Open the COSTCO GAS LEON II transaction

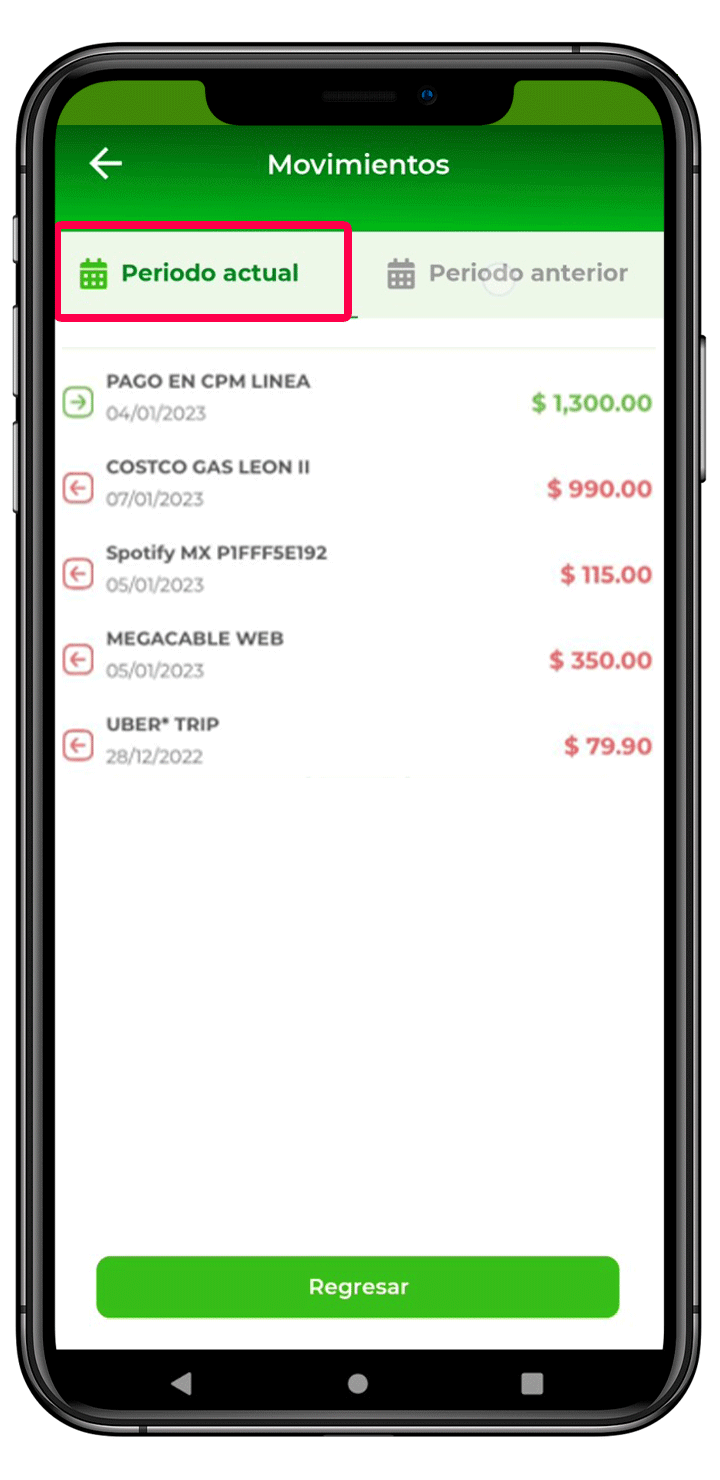click(358, 483)
